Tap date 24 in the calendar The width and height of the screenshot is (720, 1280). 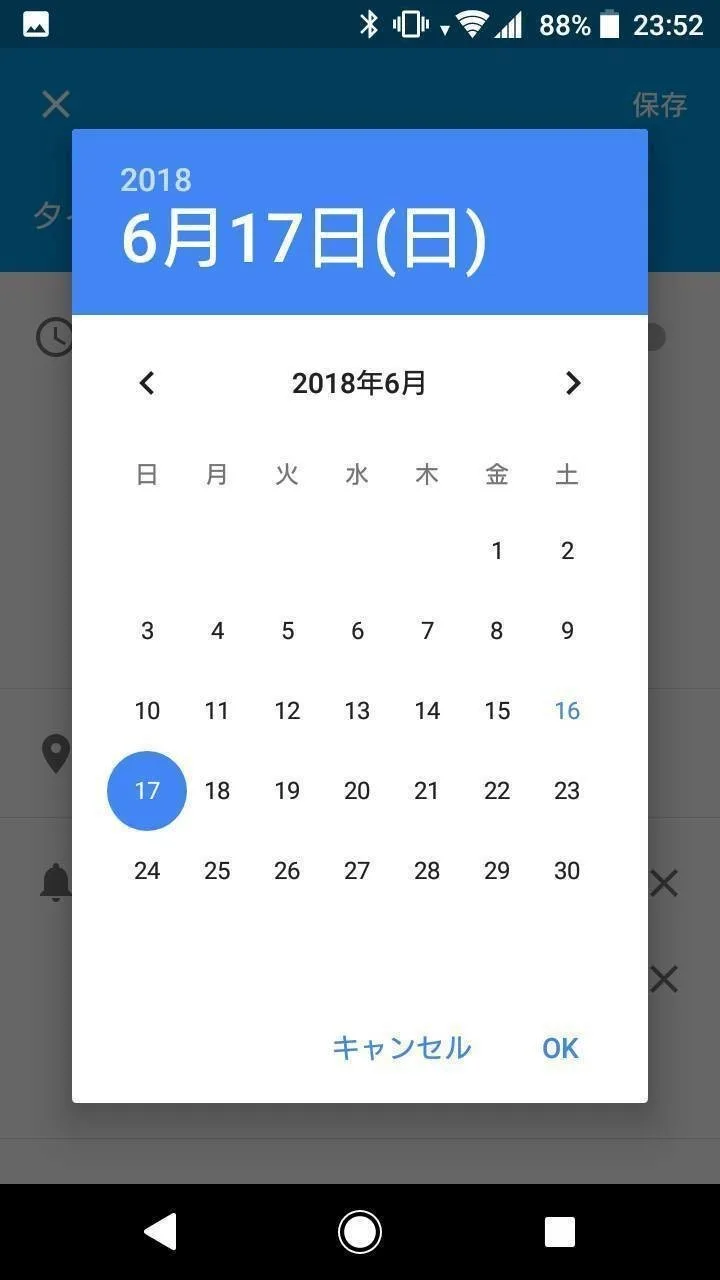147,871
